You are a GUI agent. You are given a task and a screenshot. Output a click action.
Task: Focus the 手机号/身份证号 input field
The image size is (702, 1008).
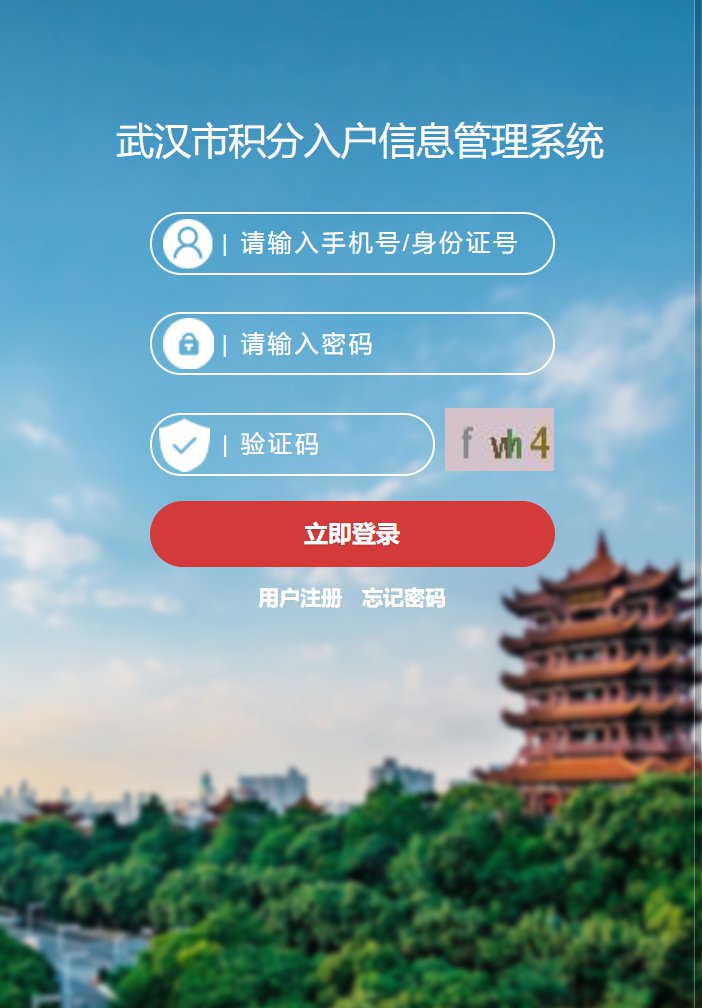tap(380, 243)
